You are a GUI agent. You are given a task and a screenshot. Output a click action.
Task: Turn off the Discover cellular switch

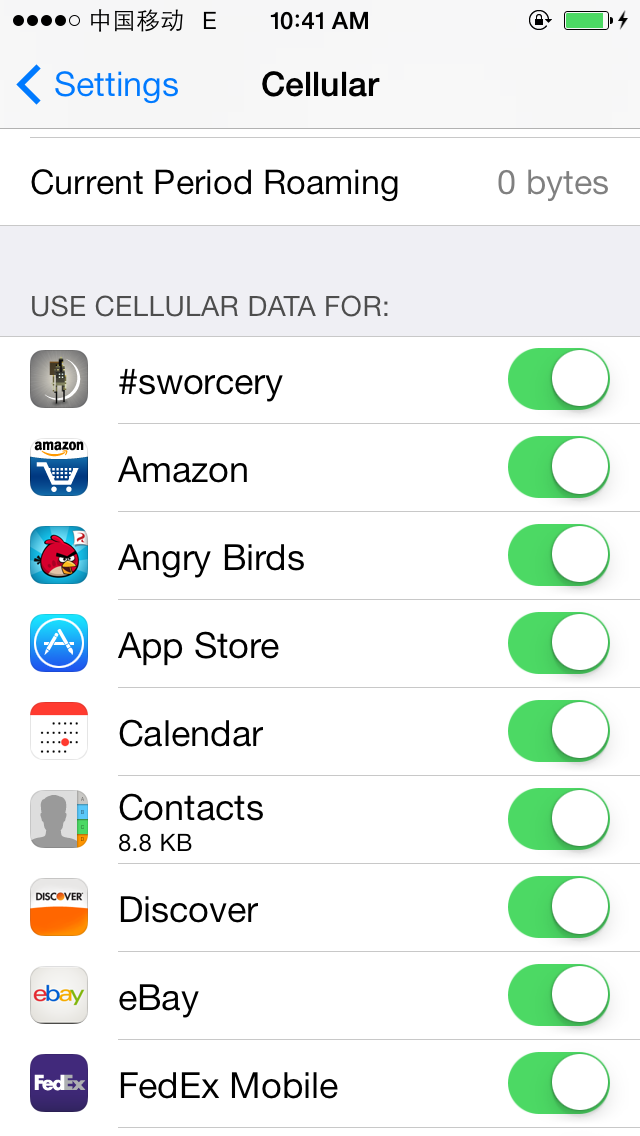(559, 906)
